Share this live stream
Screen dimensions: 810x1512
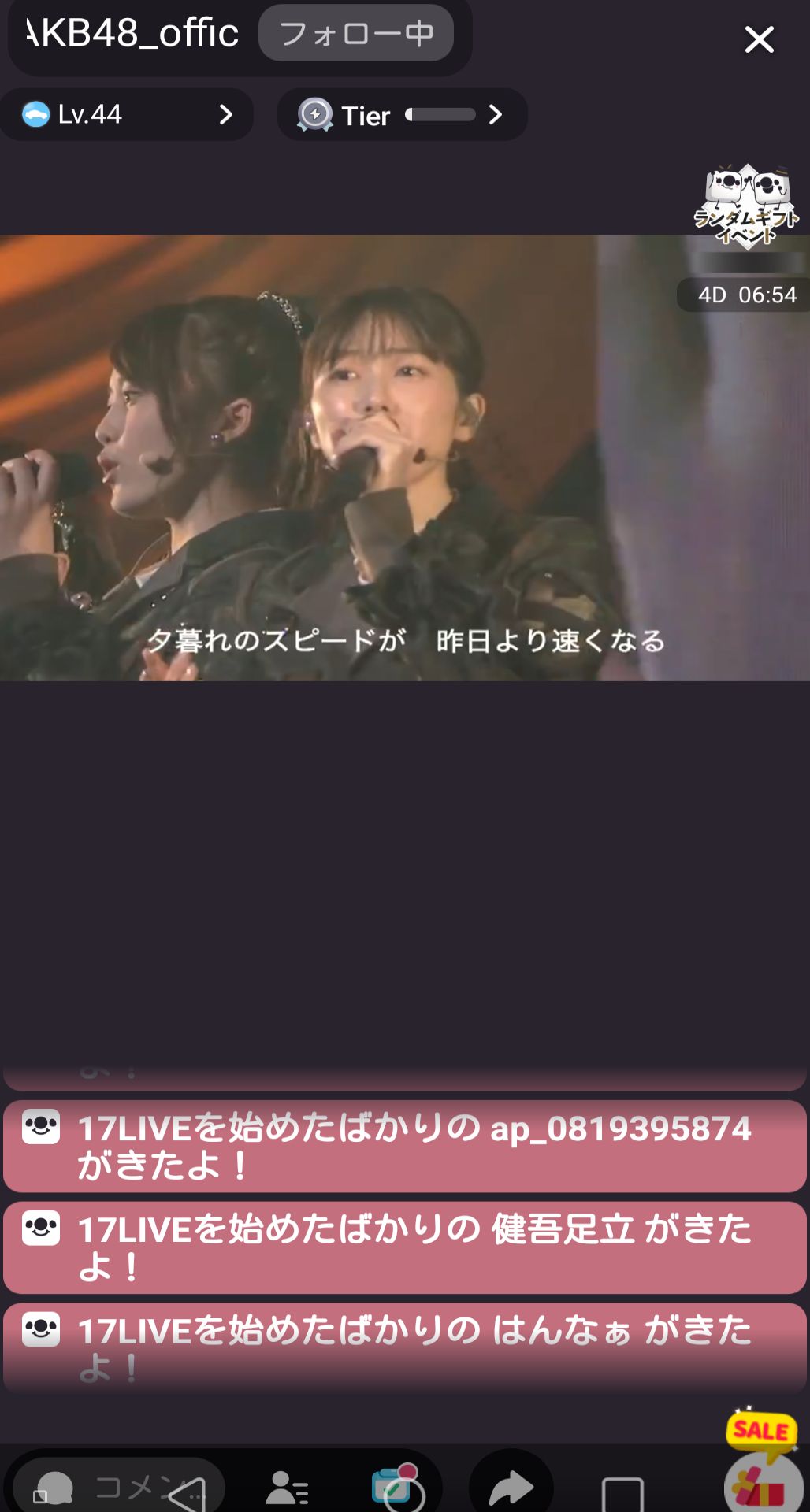coord(511,1488)
